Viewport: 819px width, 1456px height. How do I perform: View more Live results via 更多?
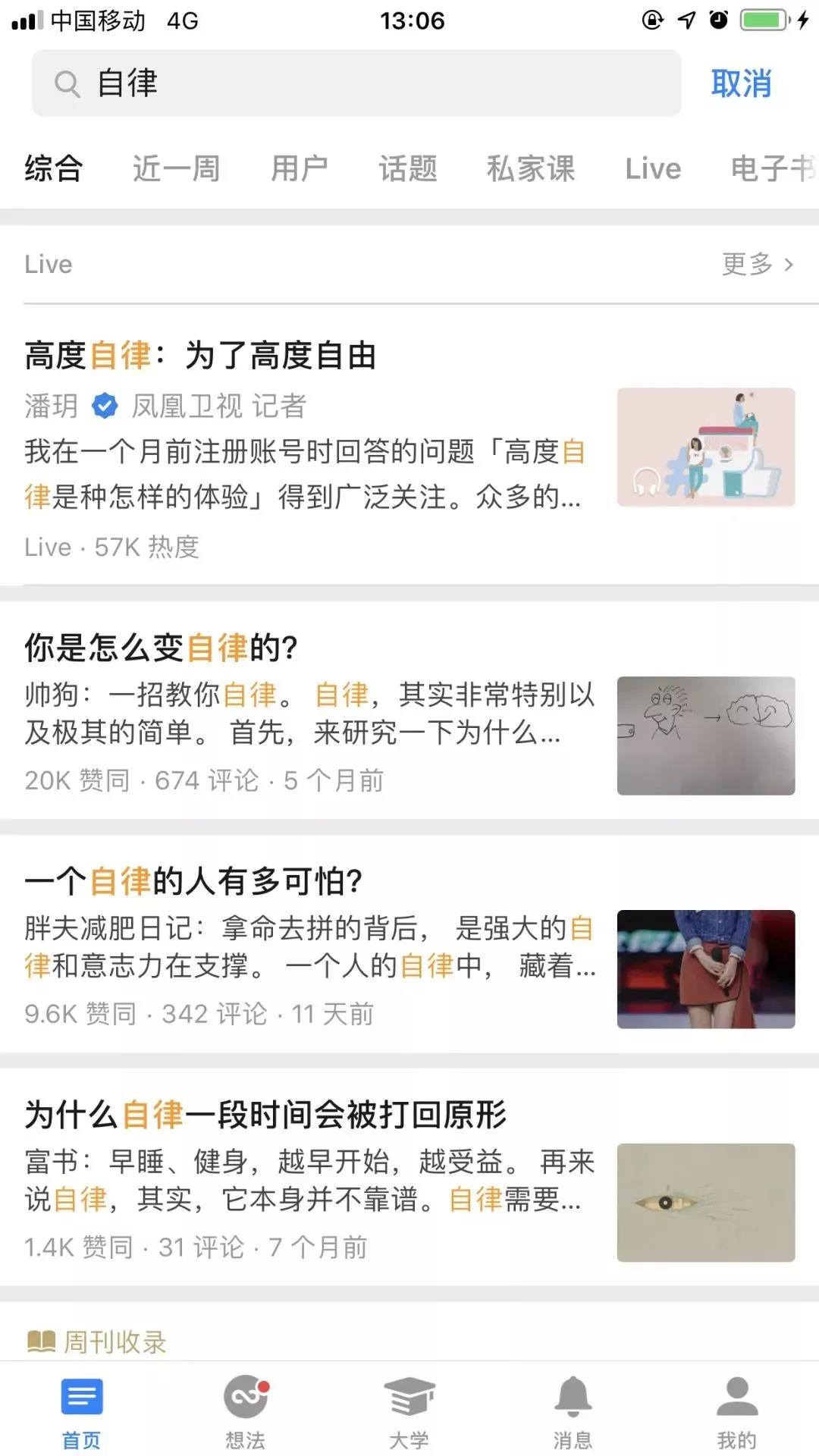click(757, 264)
